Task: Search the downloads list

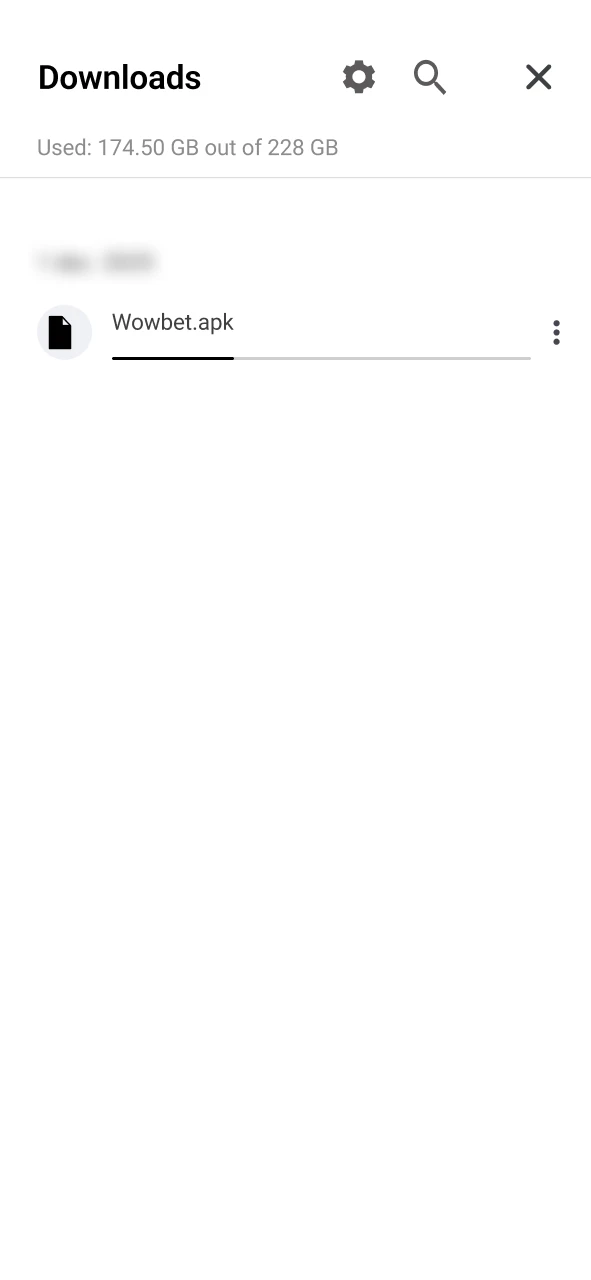Action: point(430,77)
